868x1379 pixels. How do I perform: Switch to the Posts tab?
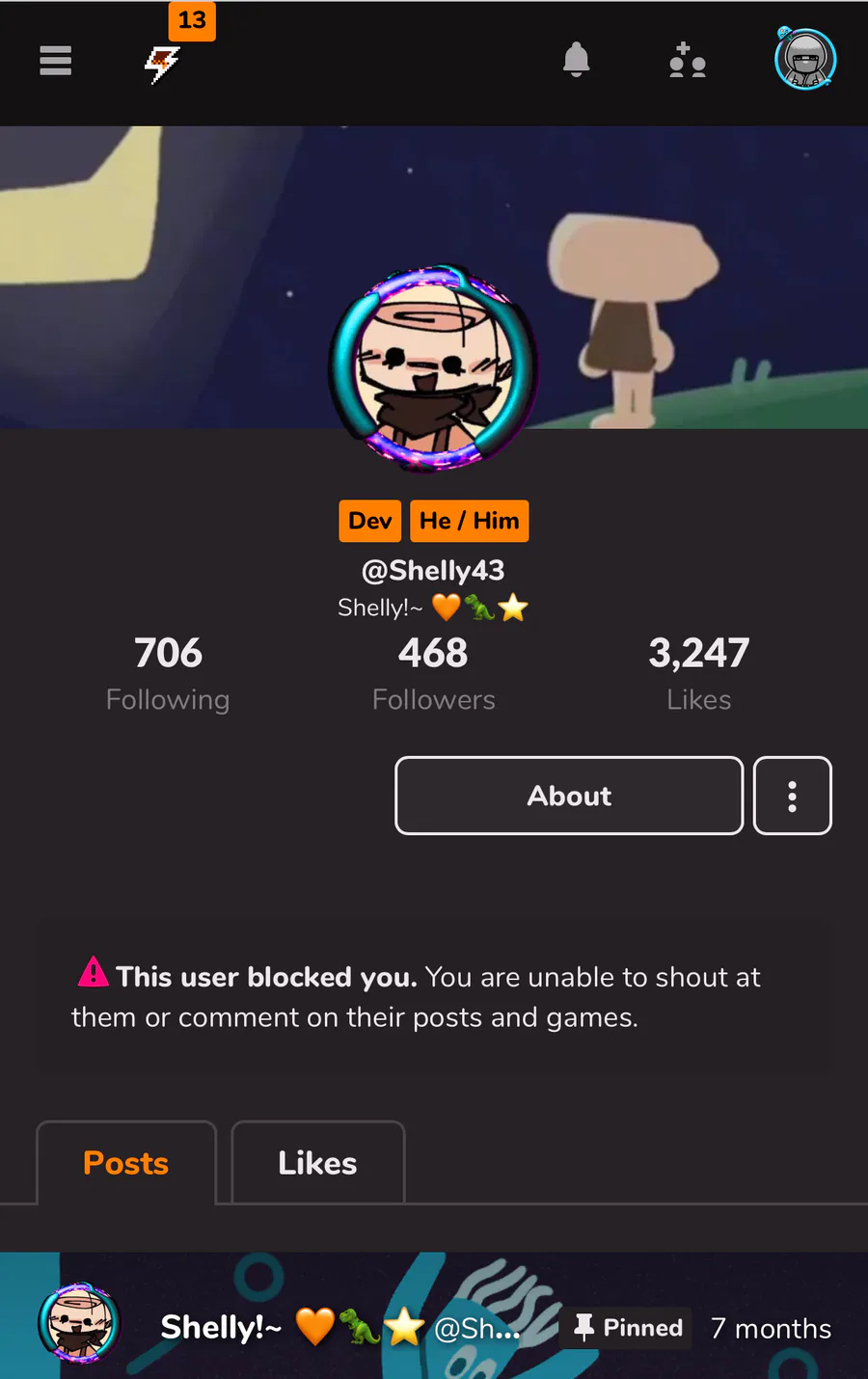point(126,1163)
